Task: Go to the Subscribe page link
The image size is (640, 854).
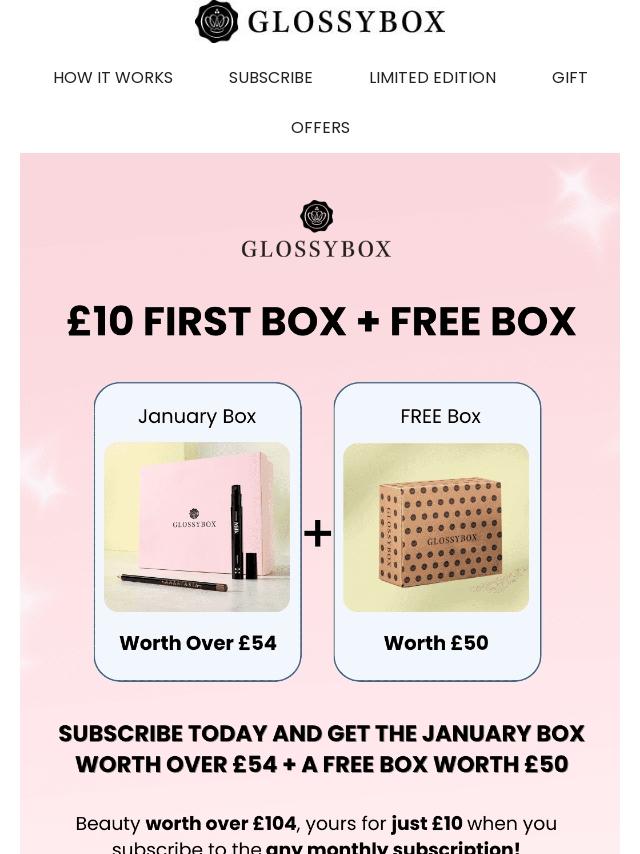Action: point(271,78)
